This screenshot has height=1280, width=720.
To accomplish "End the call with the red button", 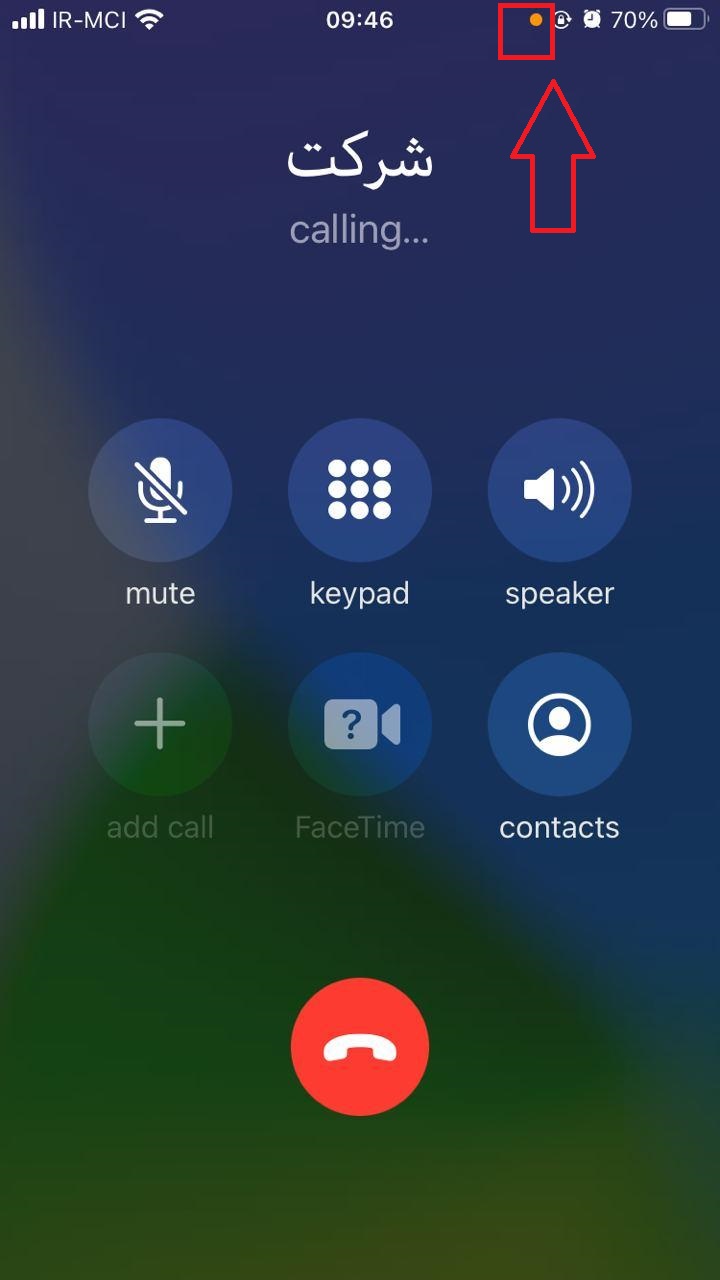I will [x=360, y=1046].
